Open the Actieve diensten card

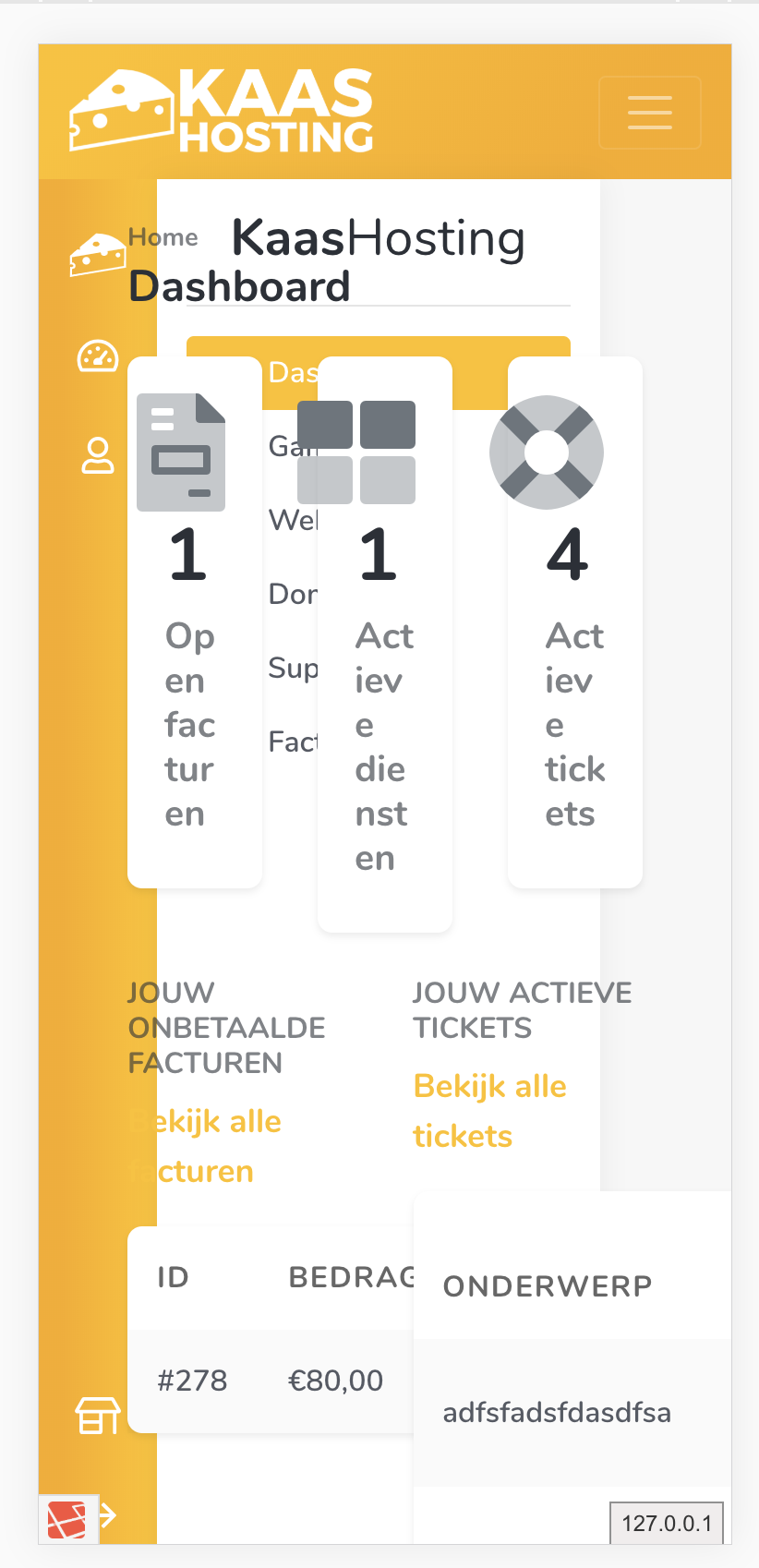tap(384, 644)
